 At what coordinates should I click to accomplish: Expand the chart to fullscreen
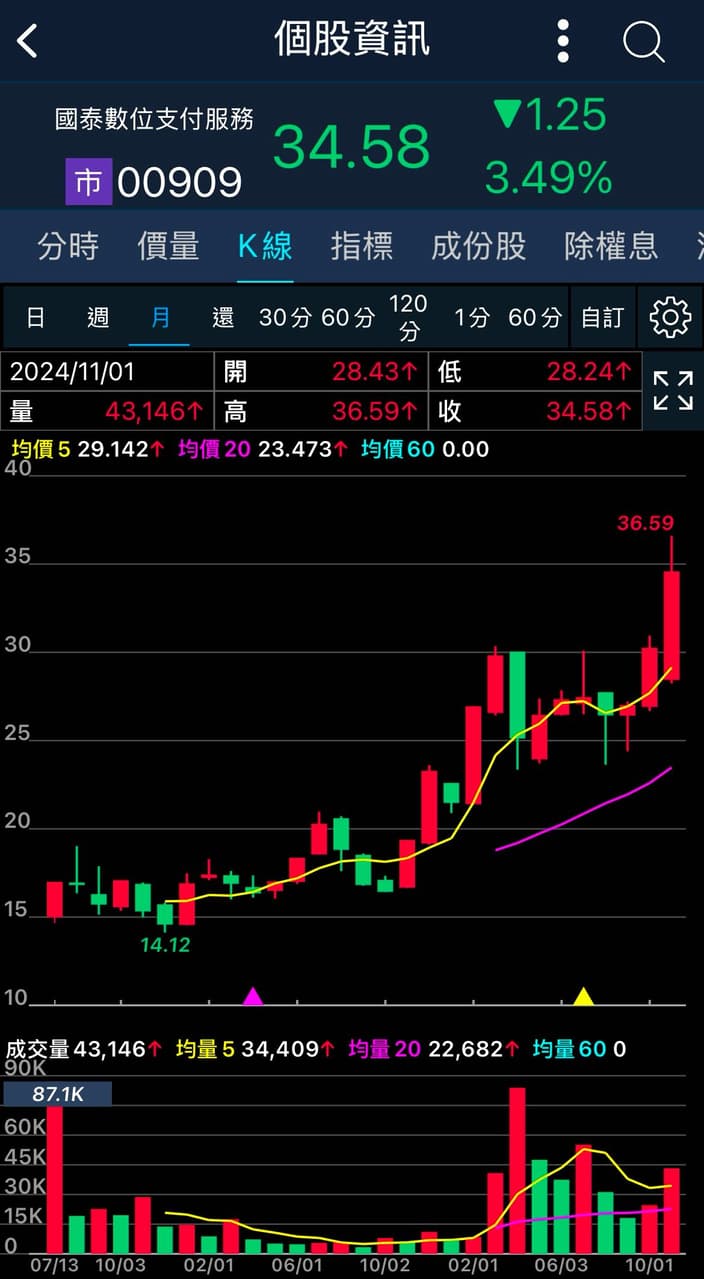pos(673,391)
